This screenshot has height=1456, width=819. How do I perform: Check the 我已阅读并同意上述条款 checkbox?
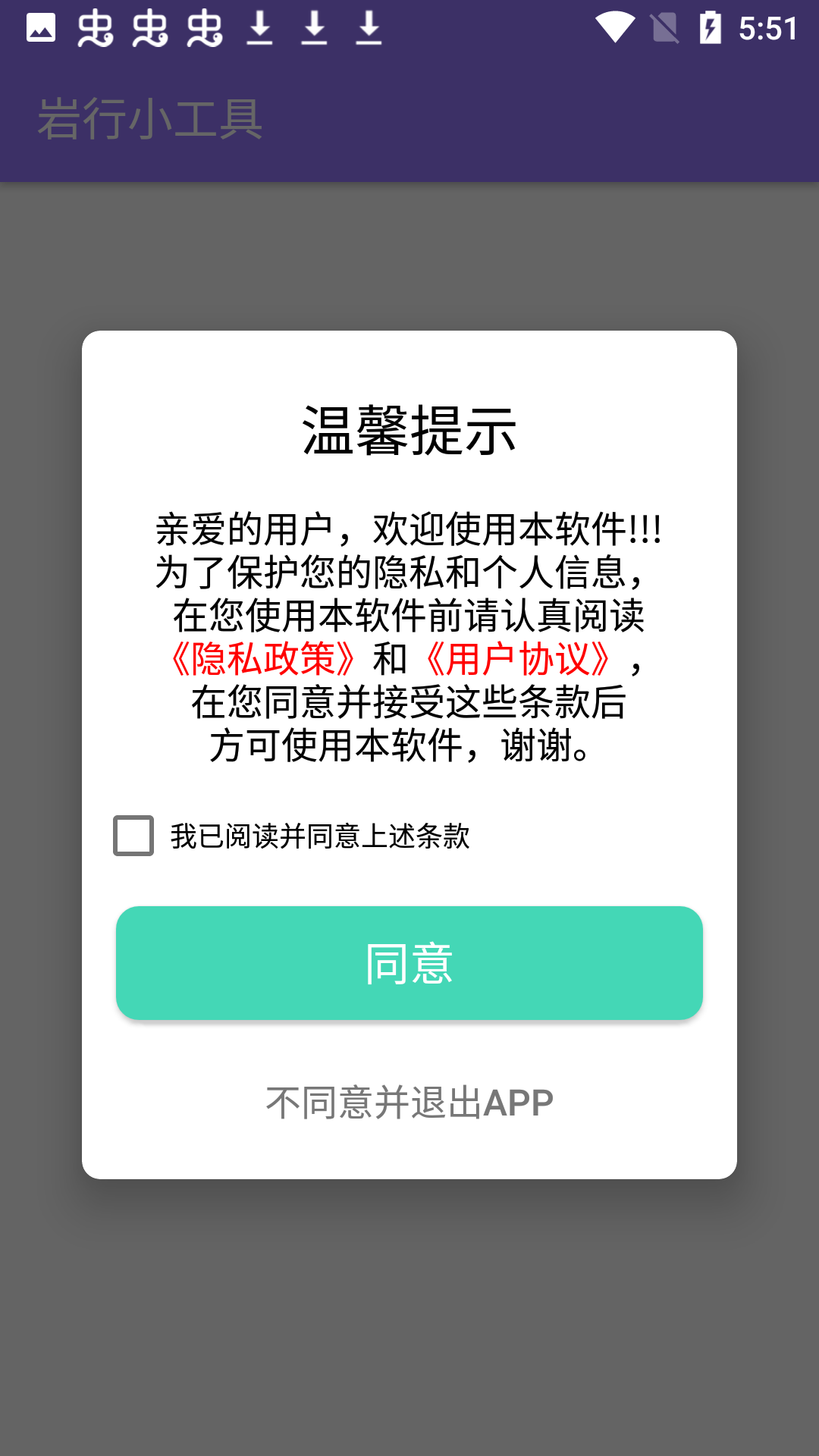(133, 836)
